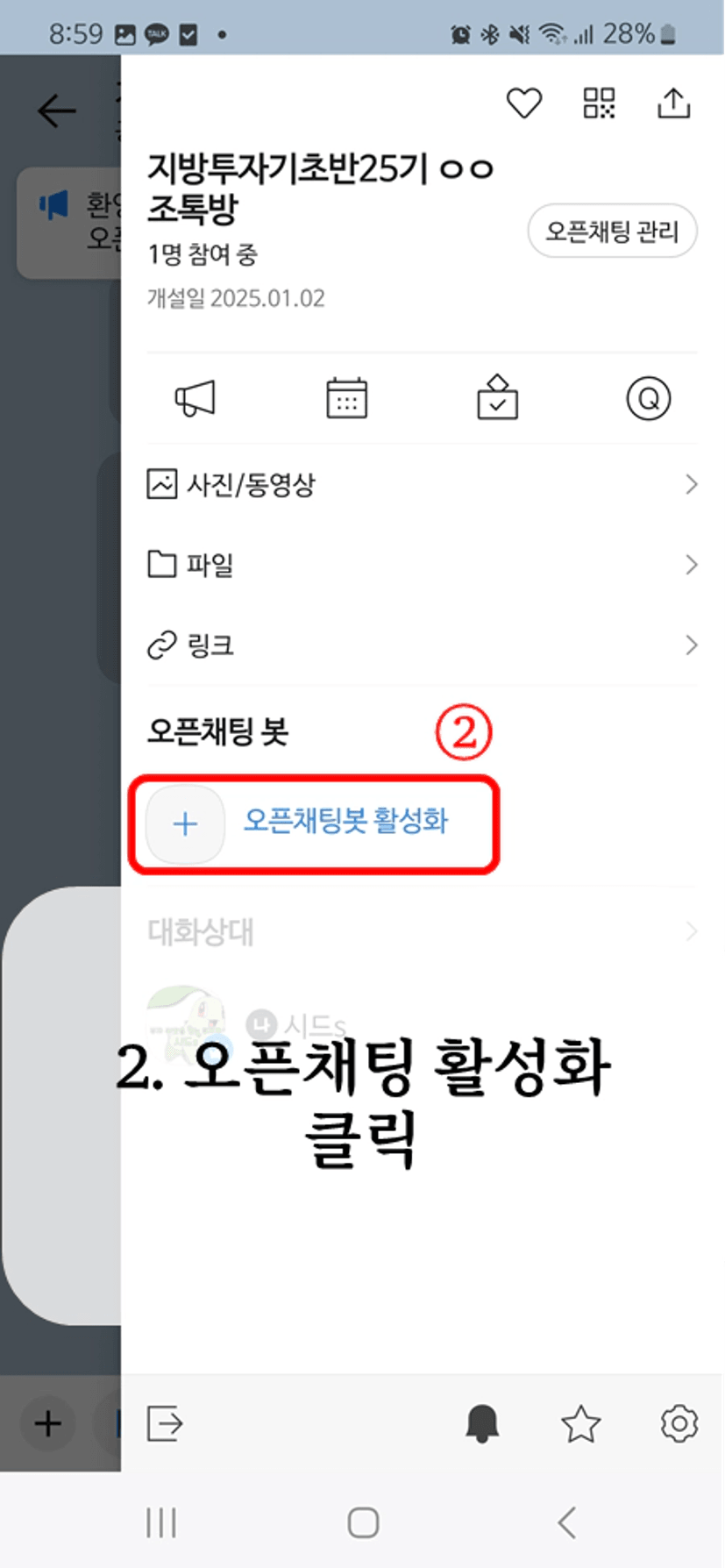Toggle chatroom notifications with the bell
725x1568 pixels.
(x=482, y=1422)
